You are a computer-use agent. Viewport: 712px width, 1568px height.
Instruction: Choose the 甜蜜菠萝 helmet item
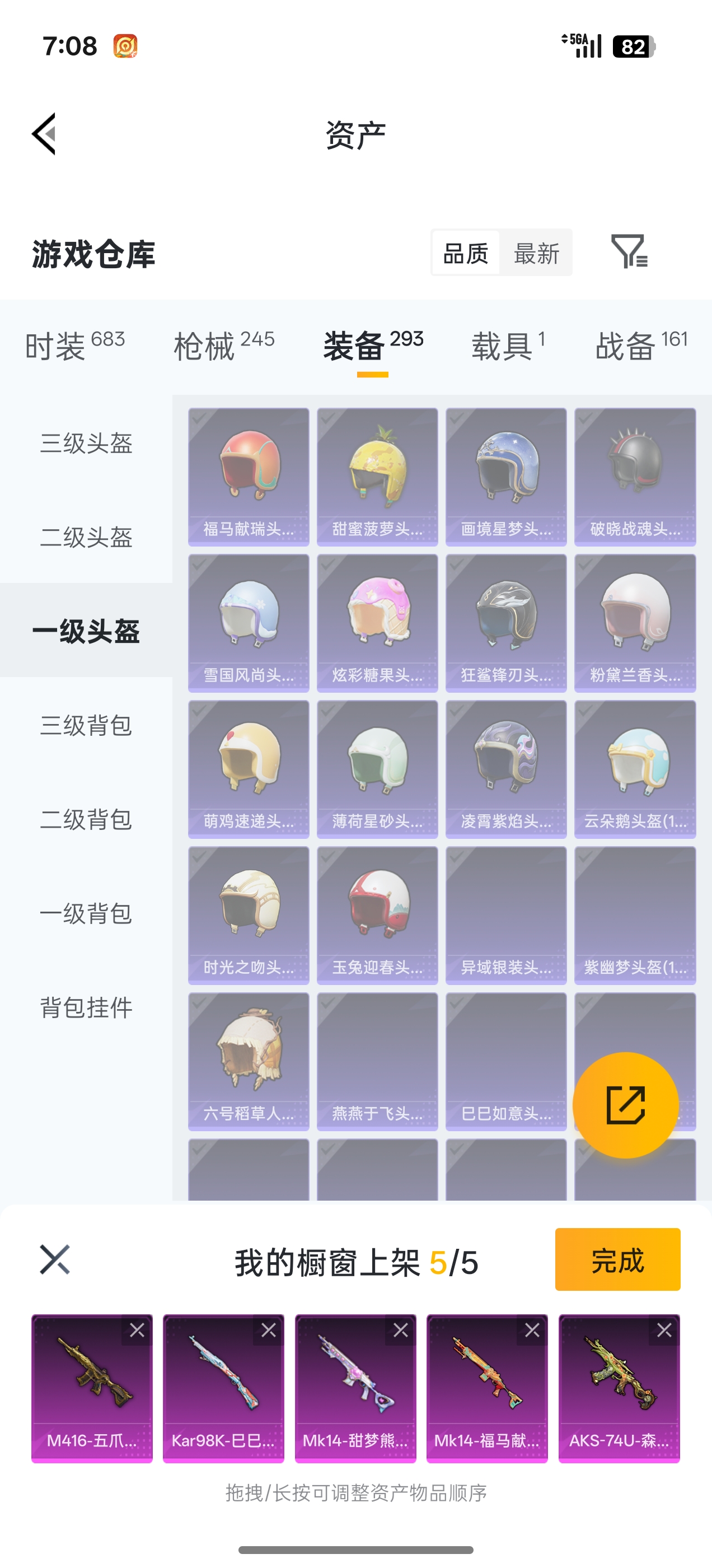coord(377,477)
